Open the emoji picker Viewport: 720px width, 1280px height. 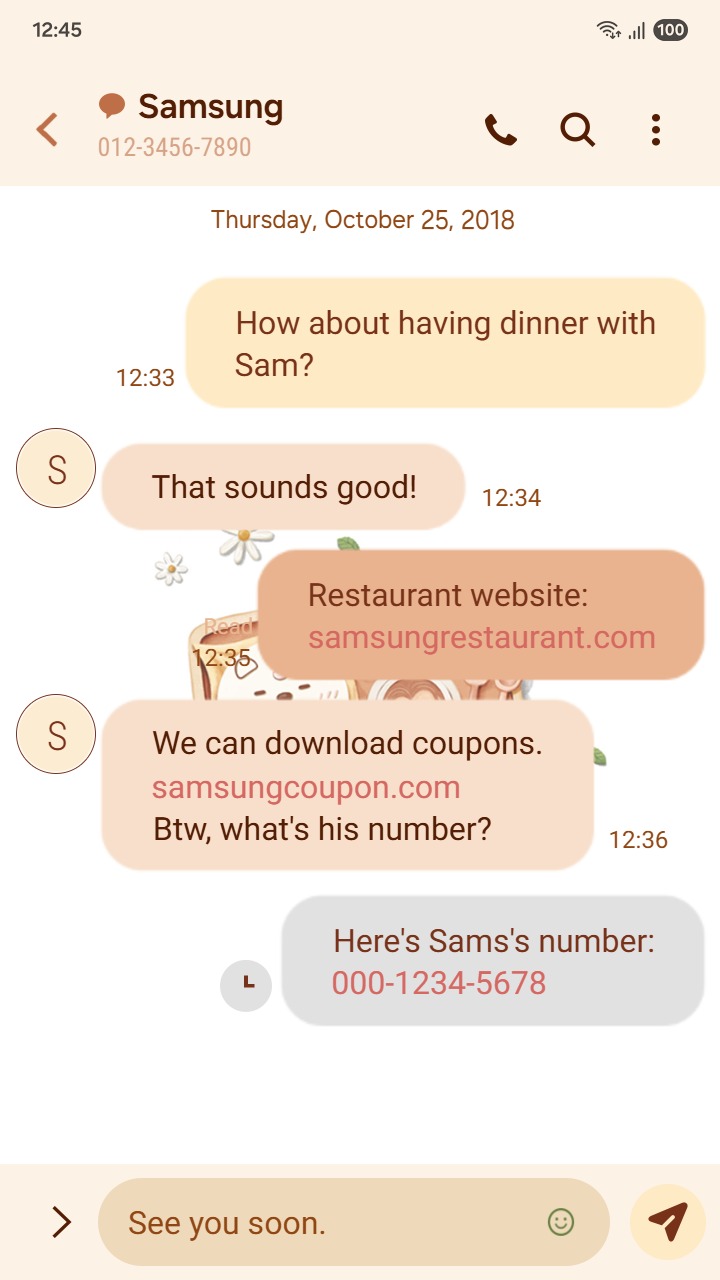(561, 1222)
